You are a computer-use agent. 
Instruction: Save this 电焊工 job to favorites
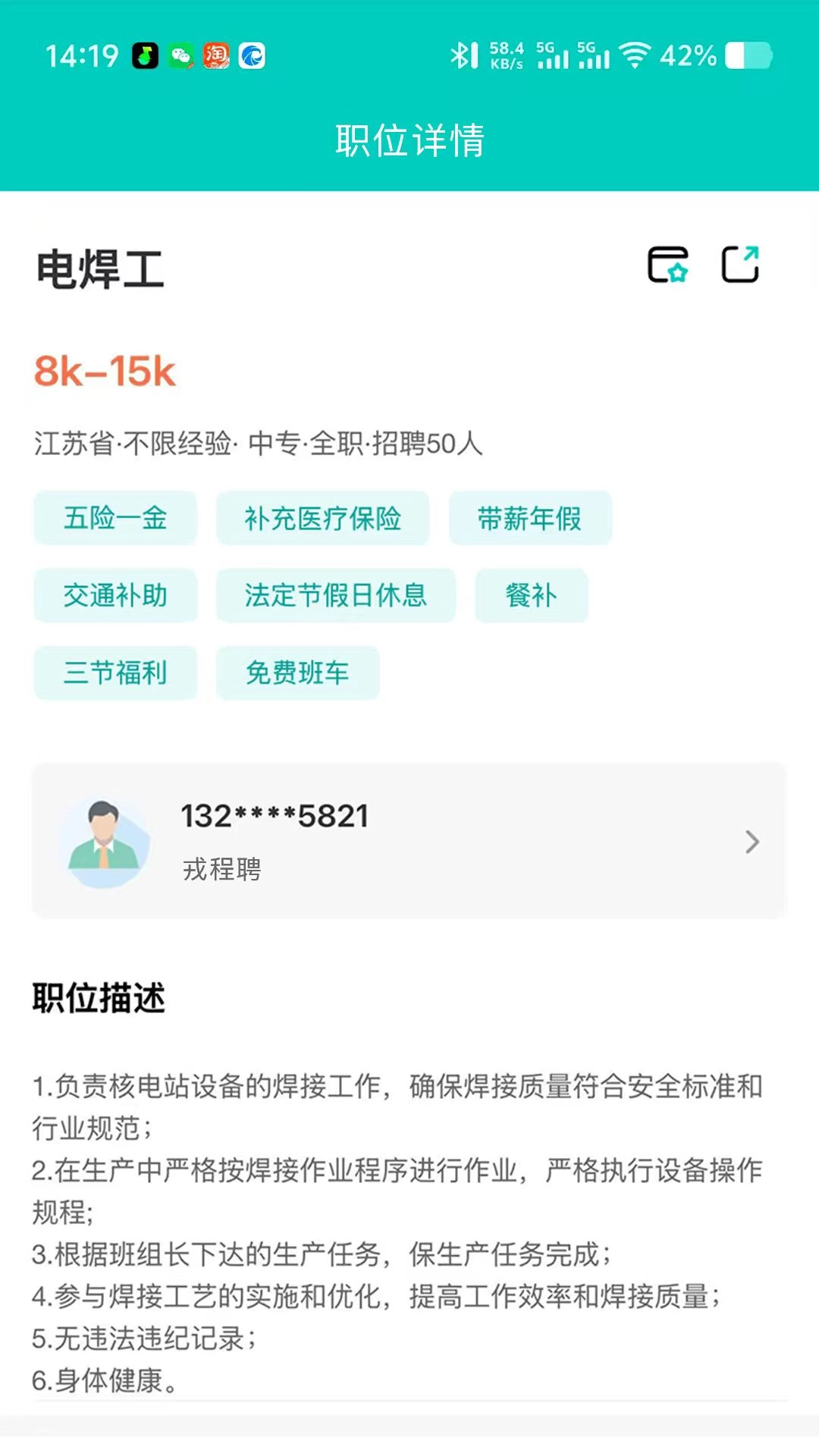point(667,265)
